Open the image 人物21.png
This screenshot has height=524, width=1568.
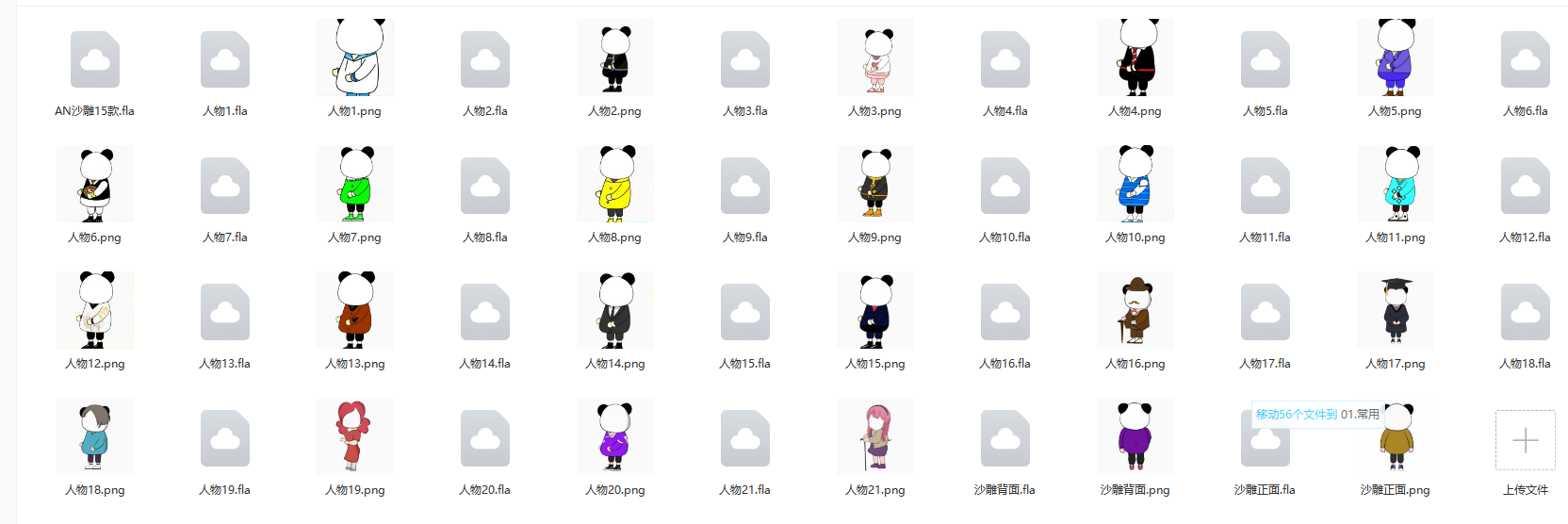tap(875, 437)
